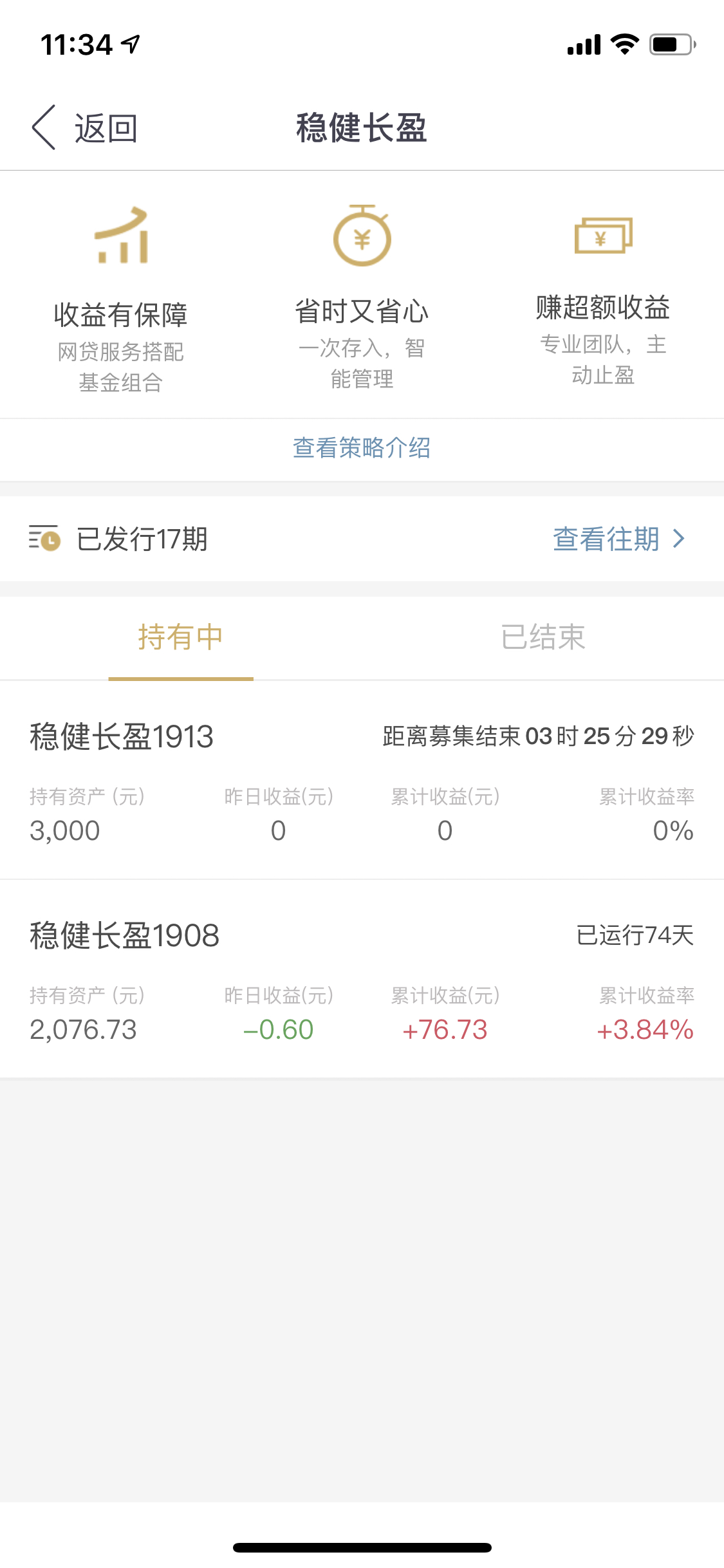Go back using the 返回 button

(84, 127)
